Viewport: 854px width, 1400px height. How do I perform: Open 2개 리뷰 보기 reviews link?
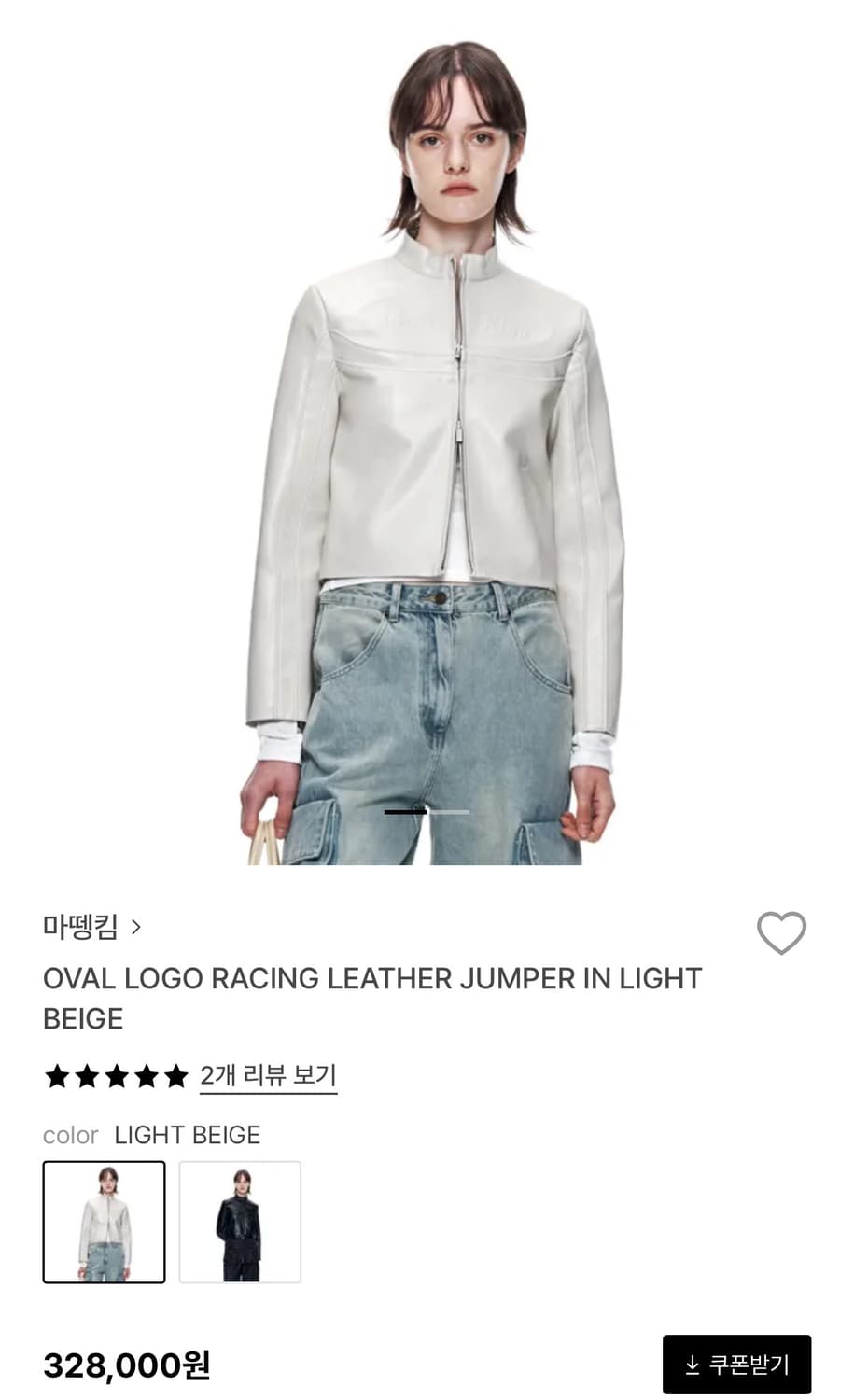click(268, 1074)
